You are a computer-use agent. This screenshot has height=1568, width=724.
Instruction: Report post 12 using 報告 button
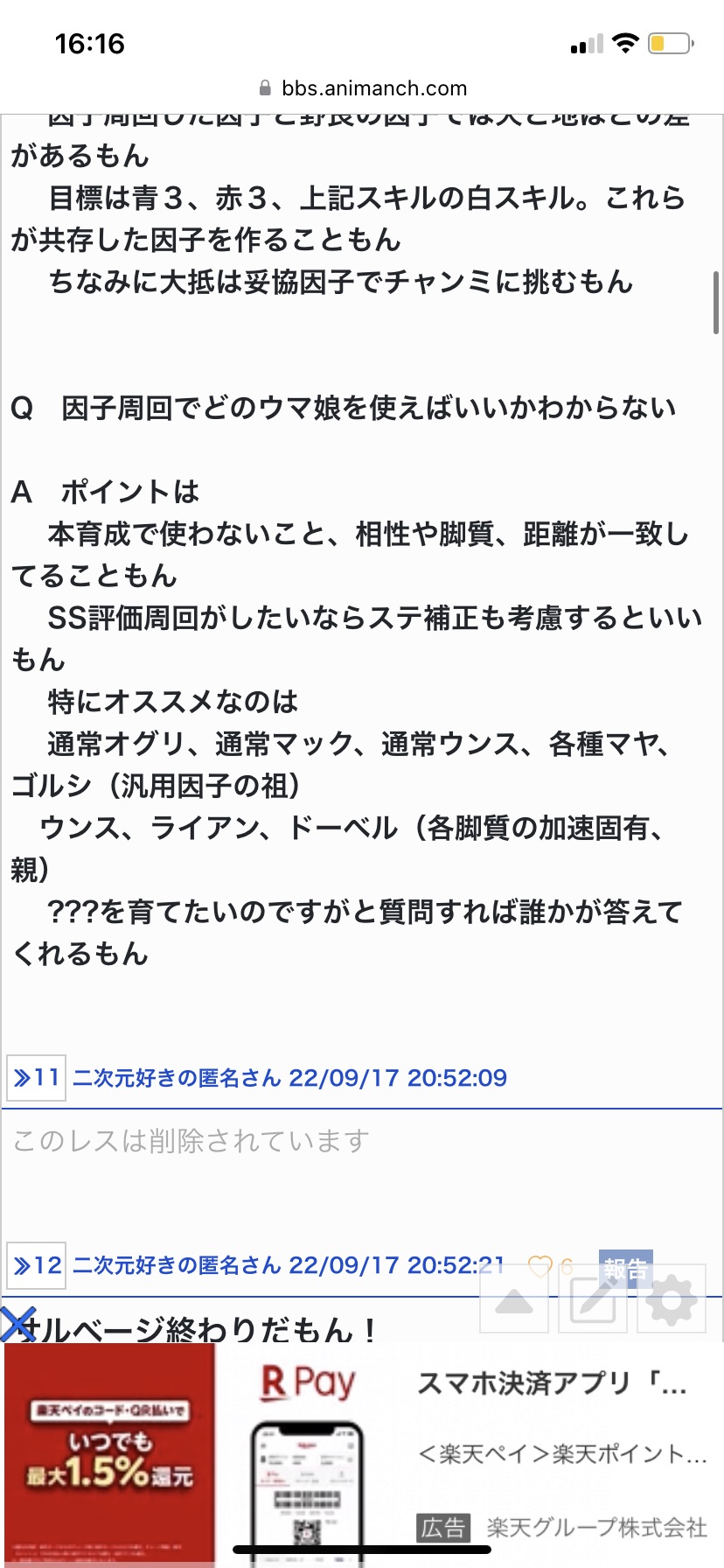coord(625,1268)
